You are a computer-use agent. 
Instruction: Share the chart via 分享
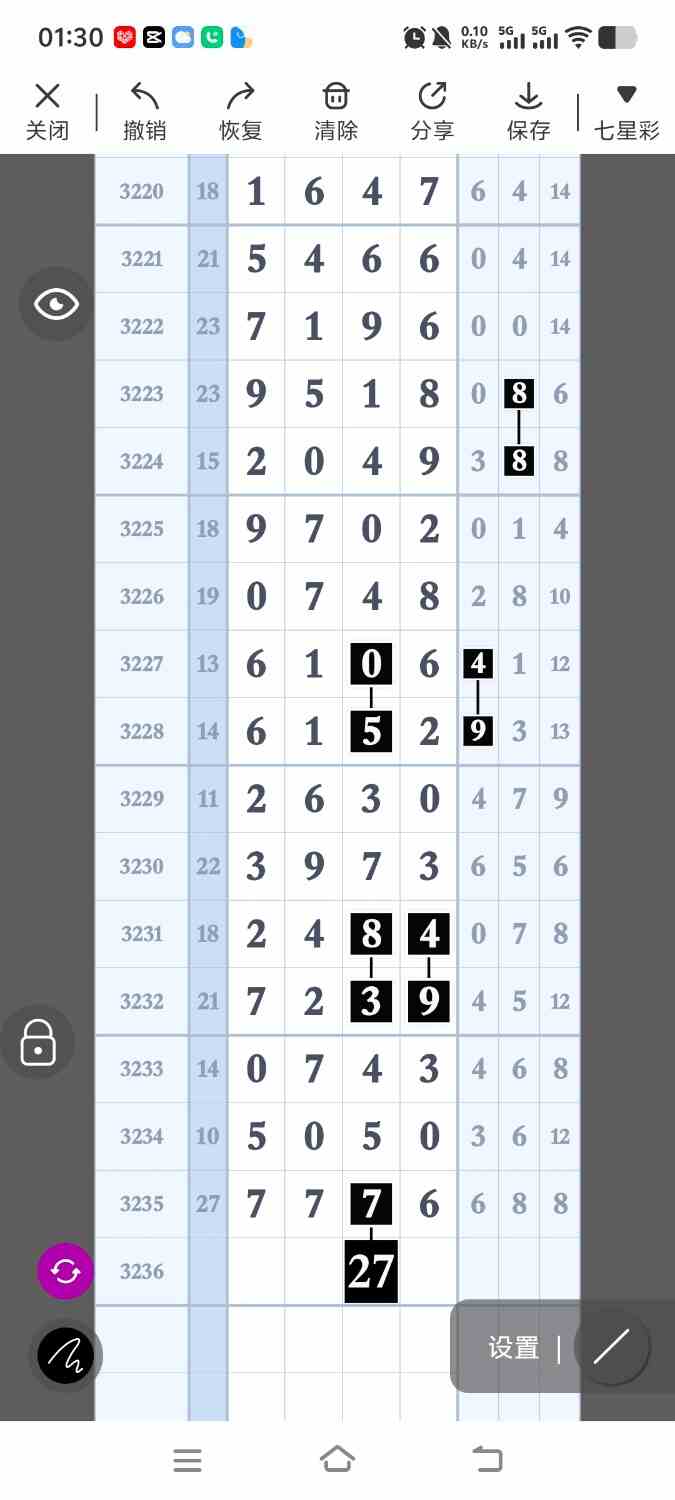[432, 111]
